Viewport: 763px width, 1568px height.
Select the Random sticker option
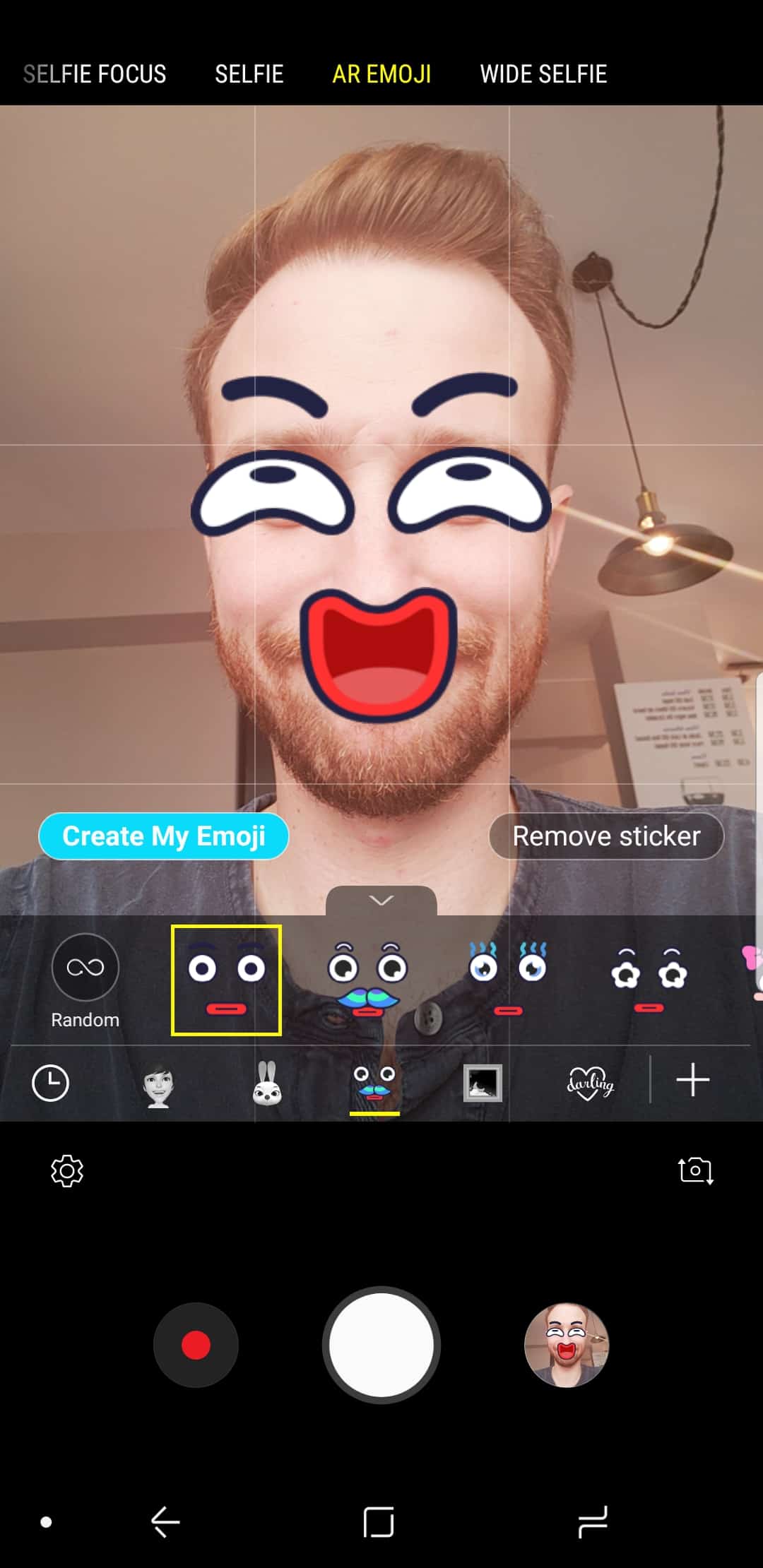(85, 978)
